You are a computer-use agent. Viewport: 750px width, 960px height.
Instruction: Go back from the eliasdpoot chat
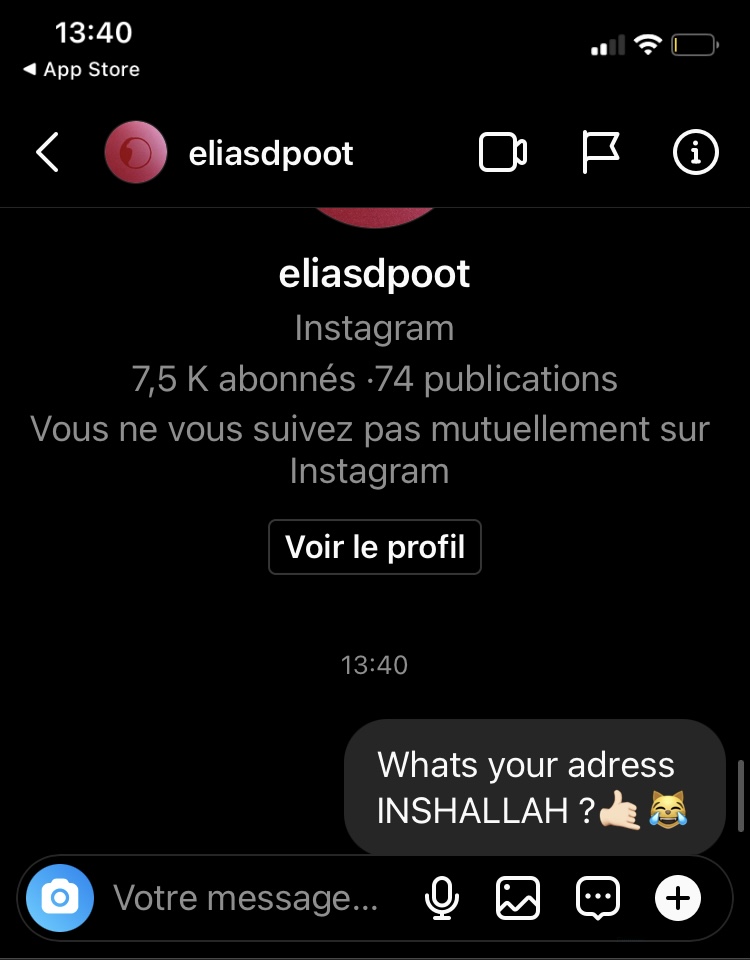tap(47, 153)
